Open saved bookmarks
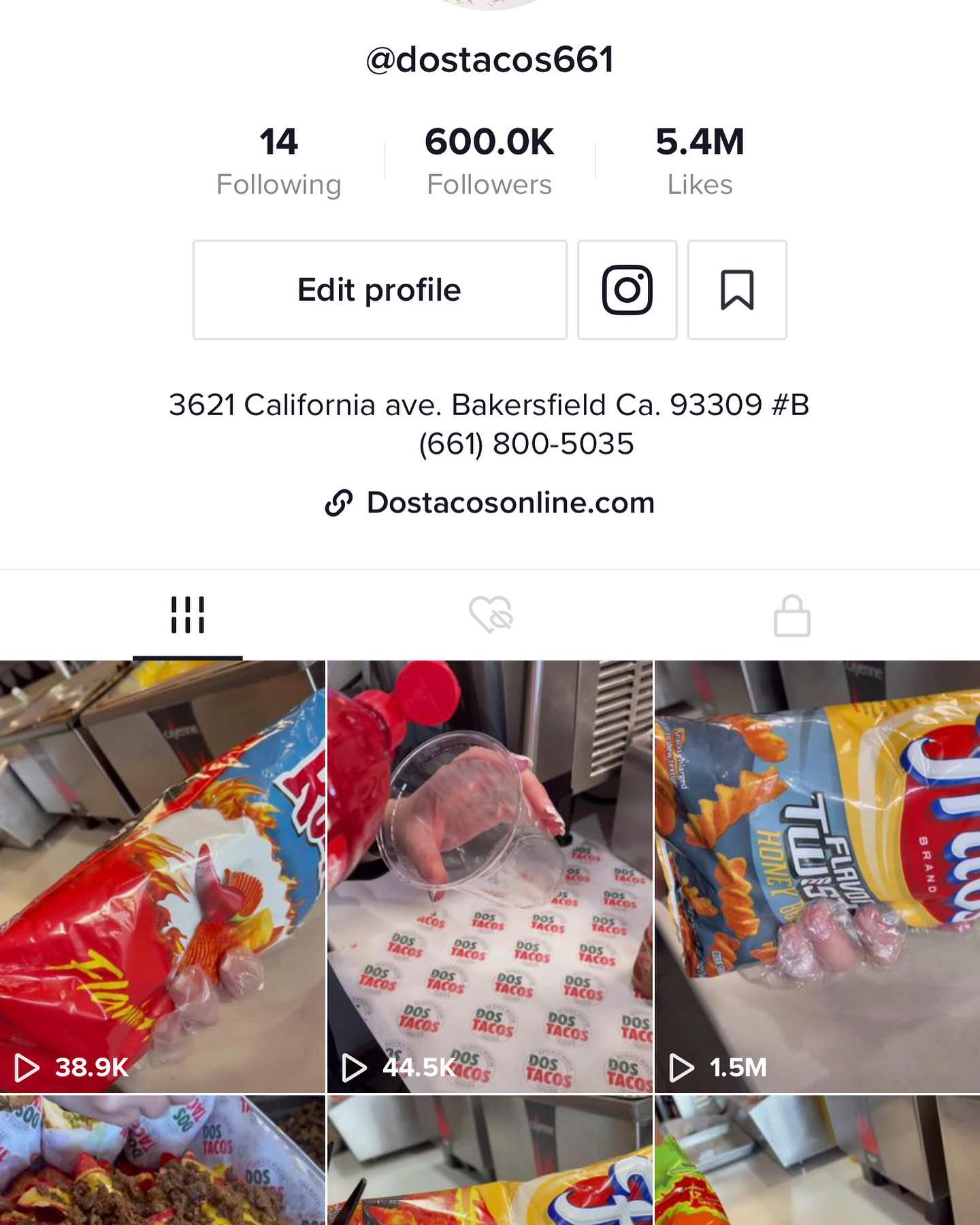The width and height of the screenshot is (980, 1225). (x=737, y=290)
